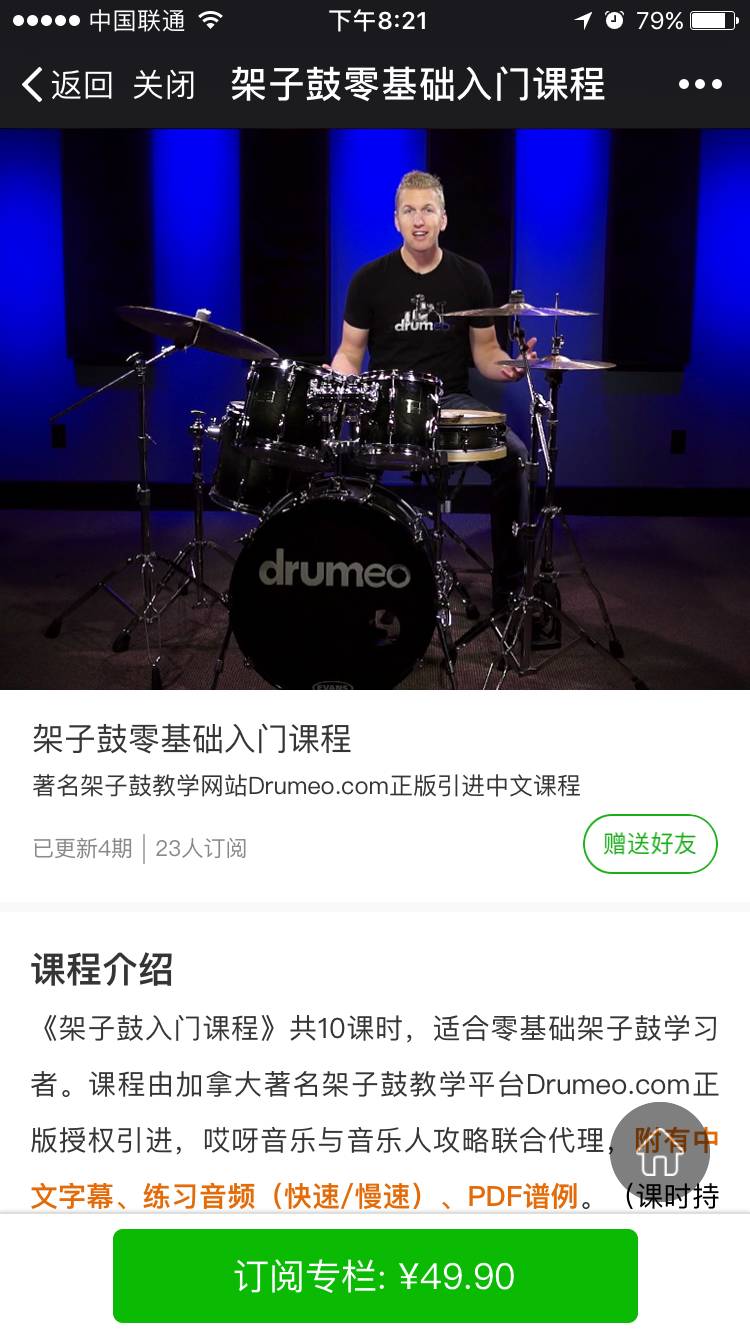The image size is (750, 1334).
Task: Subscribe via 订阅专栏 ¥49.90 button
Action: pyautogui.click(x=375, y=1276)
